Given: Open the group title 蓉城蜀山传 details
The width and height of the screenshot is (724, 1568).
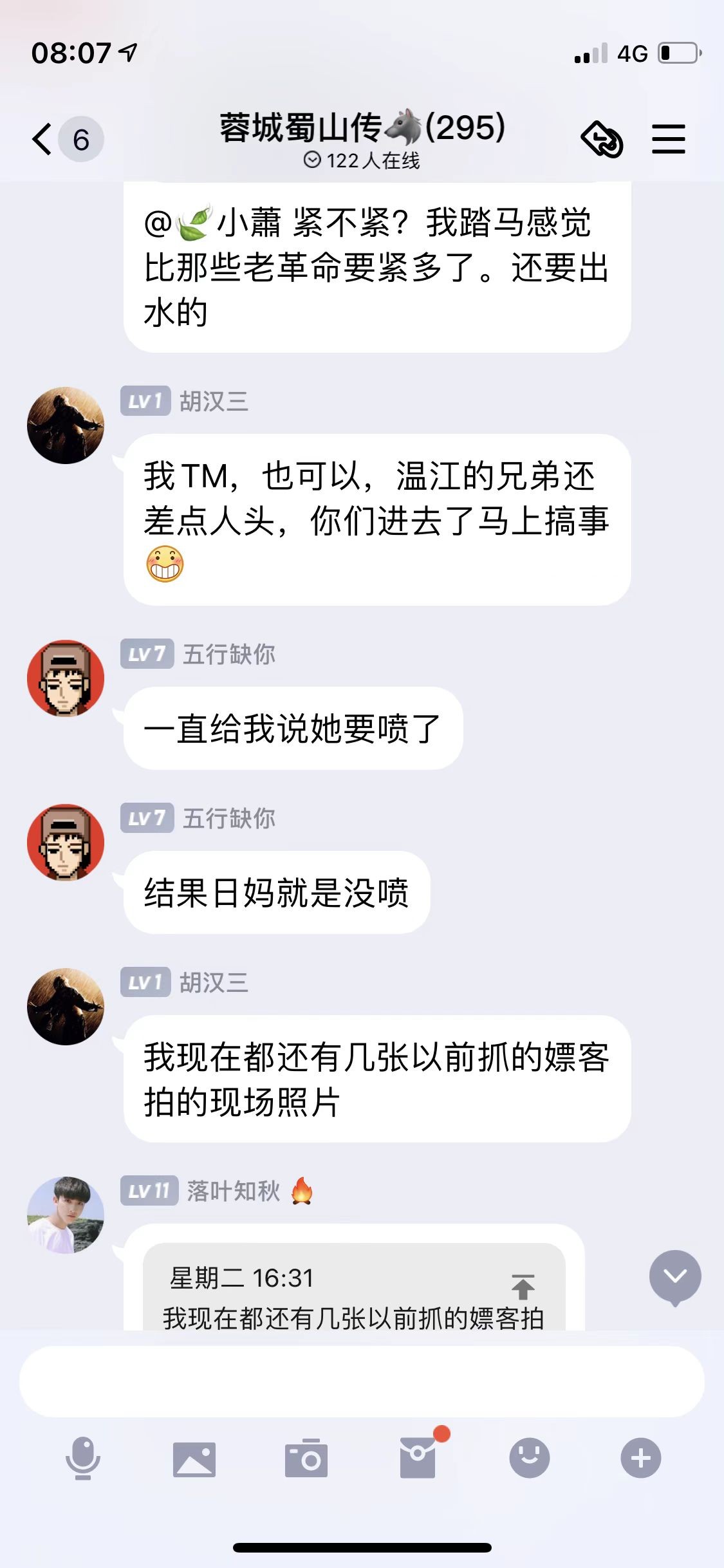Looking at the screenshot, I should 362,129.
